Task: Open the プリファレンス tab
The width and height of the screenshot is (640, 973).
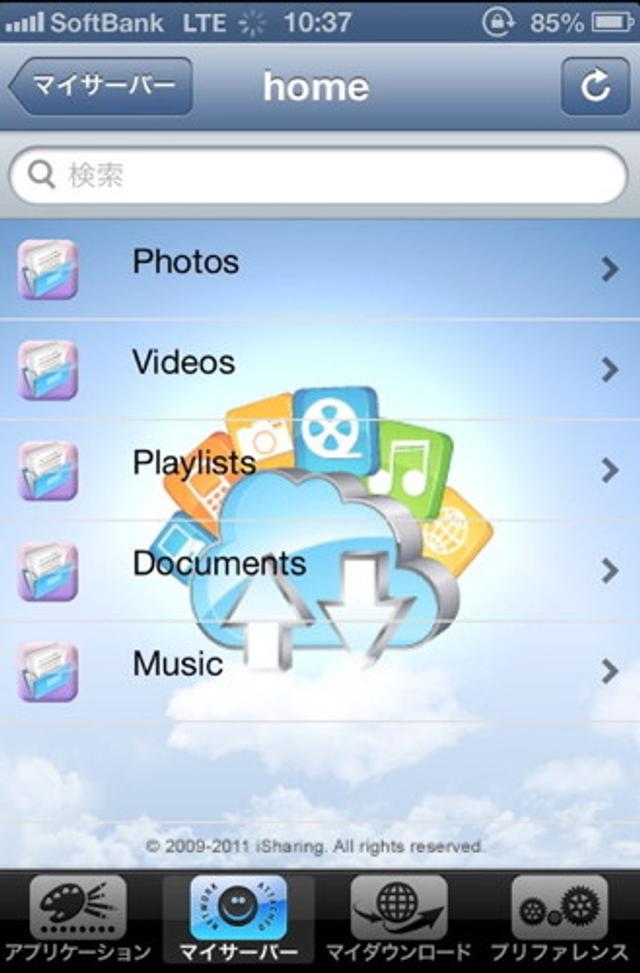Action: tap(560, 920)
